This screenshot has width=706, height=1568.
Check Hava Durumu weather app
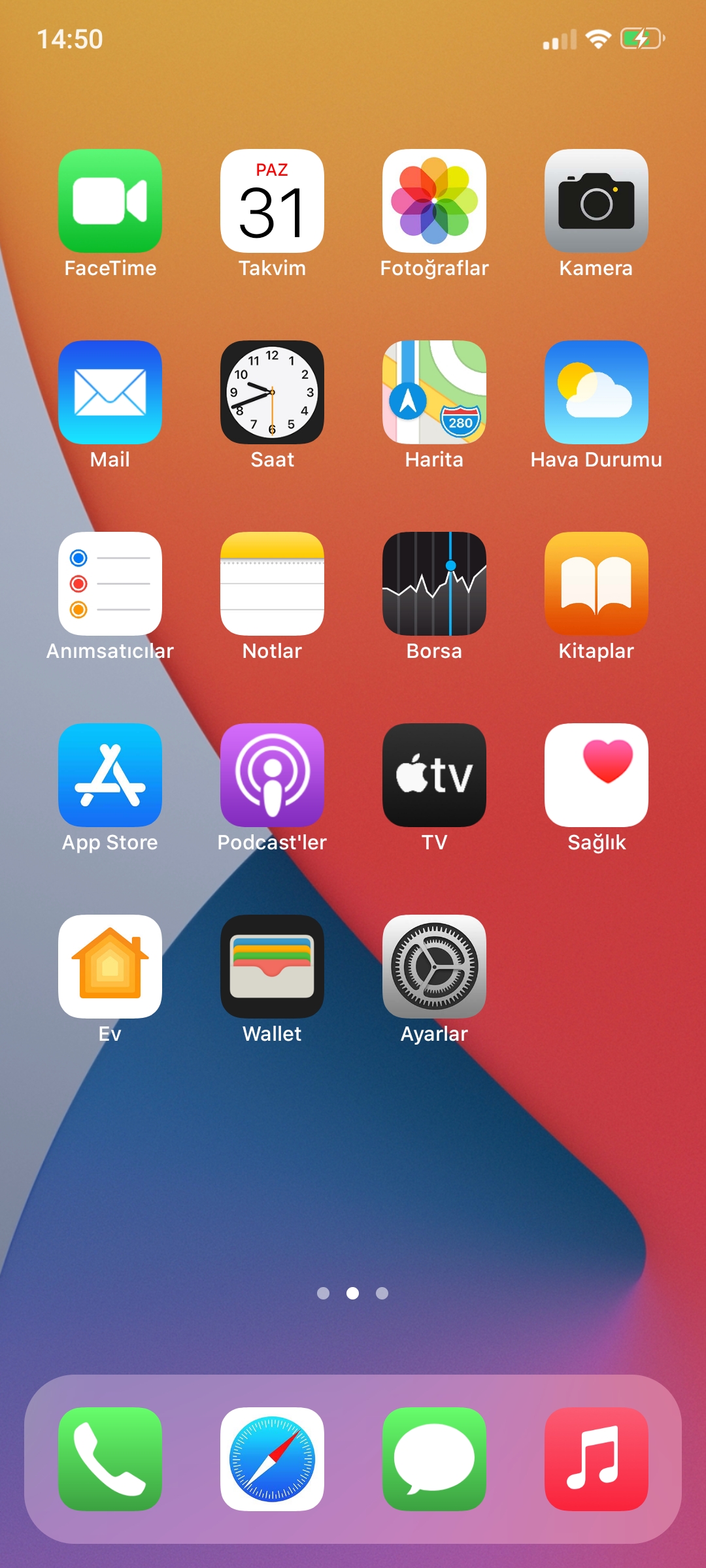pyautogui.click(x=596, y=392)
